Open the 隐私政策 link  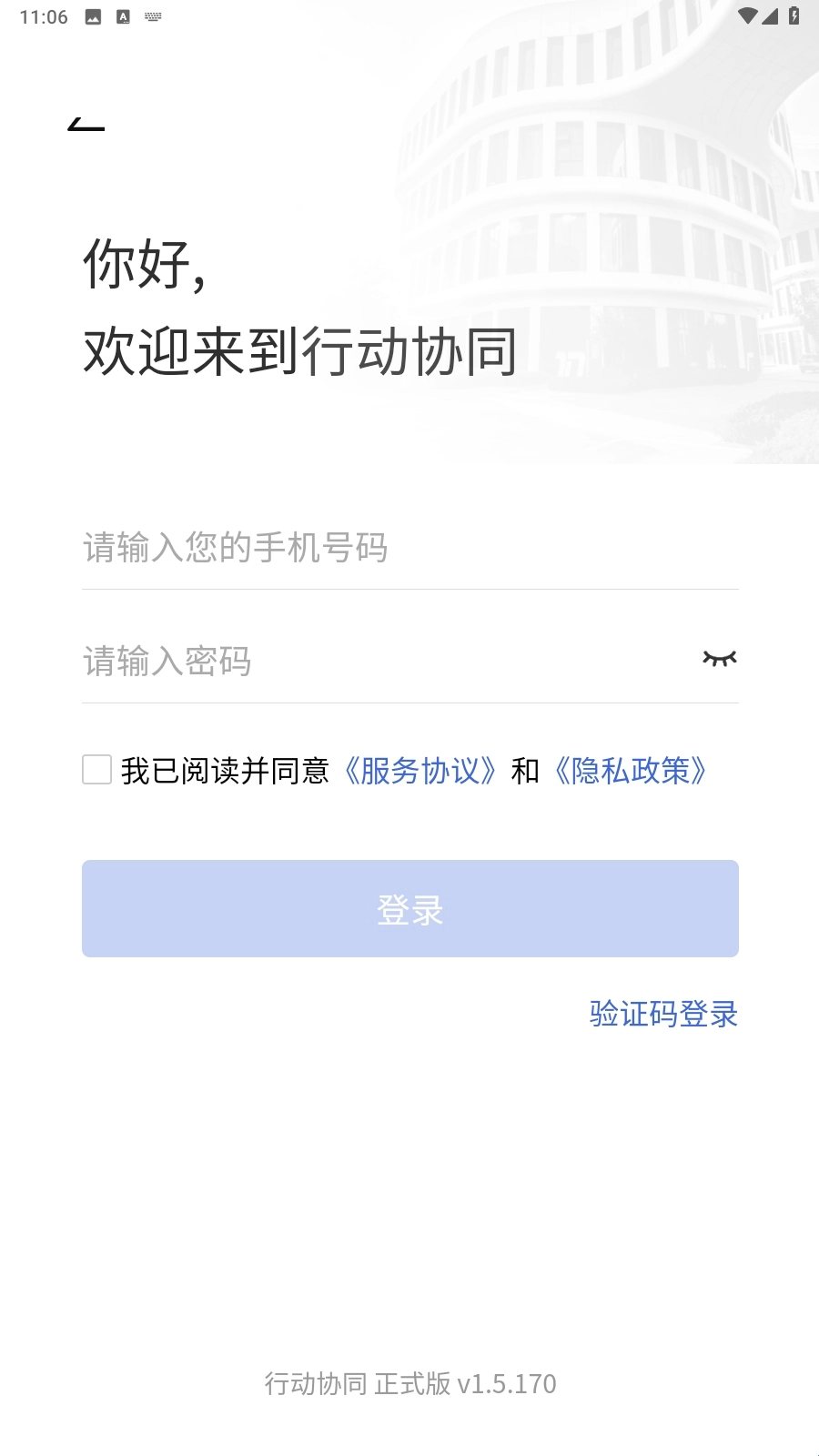(x=631, y=771)
